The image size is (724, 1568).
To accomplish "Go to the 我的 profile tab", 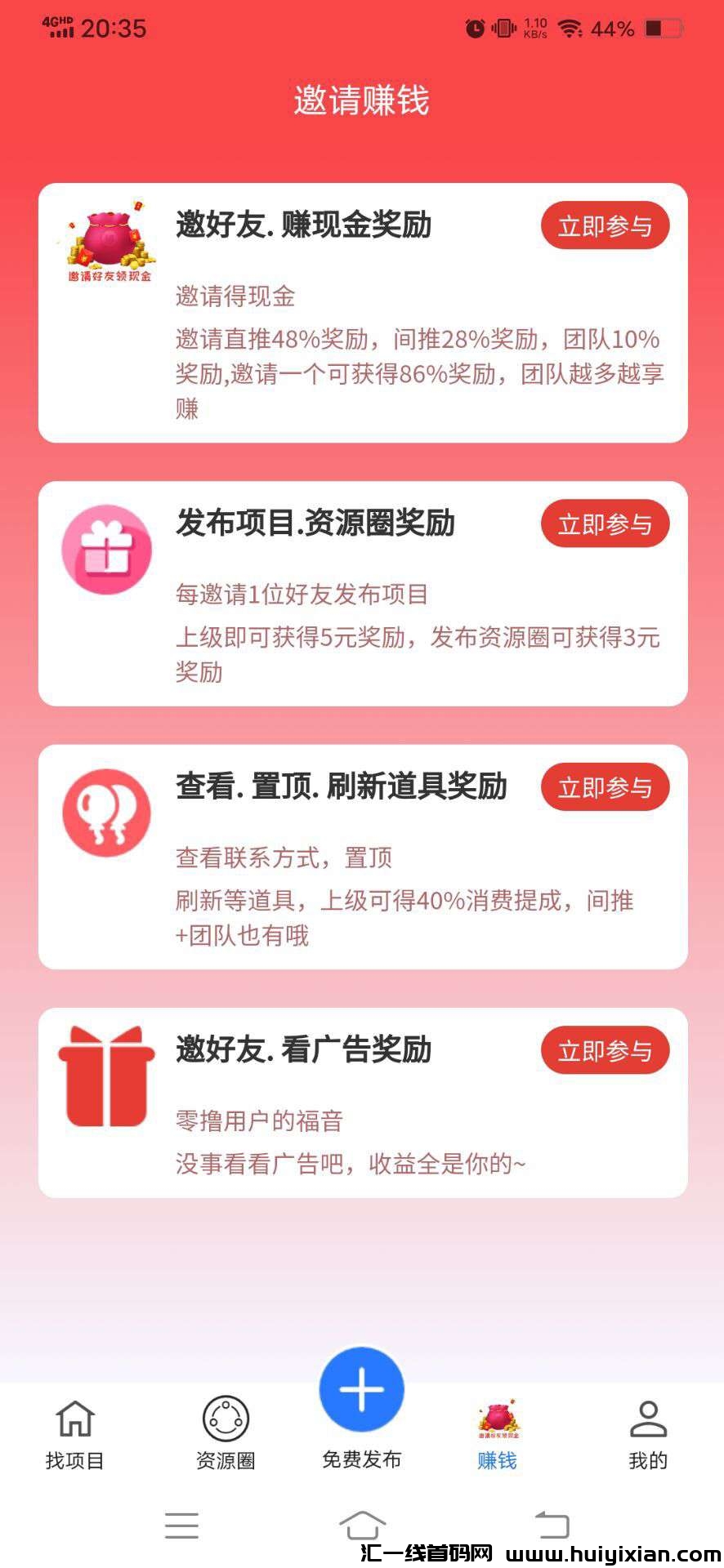I will coord(648,1435).
